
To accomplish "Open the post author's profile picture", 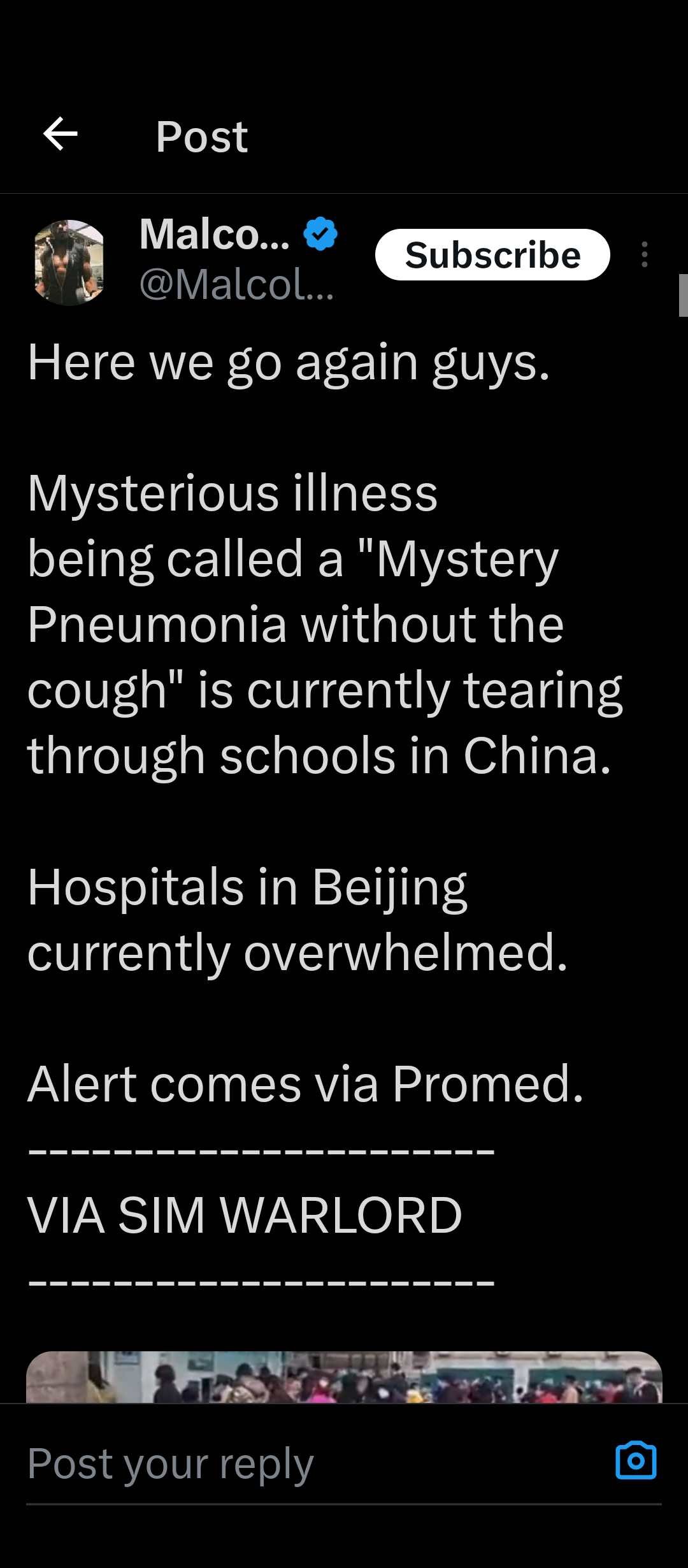I will coord(69,262).
